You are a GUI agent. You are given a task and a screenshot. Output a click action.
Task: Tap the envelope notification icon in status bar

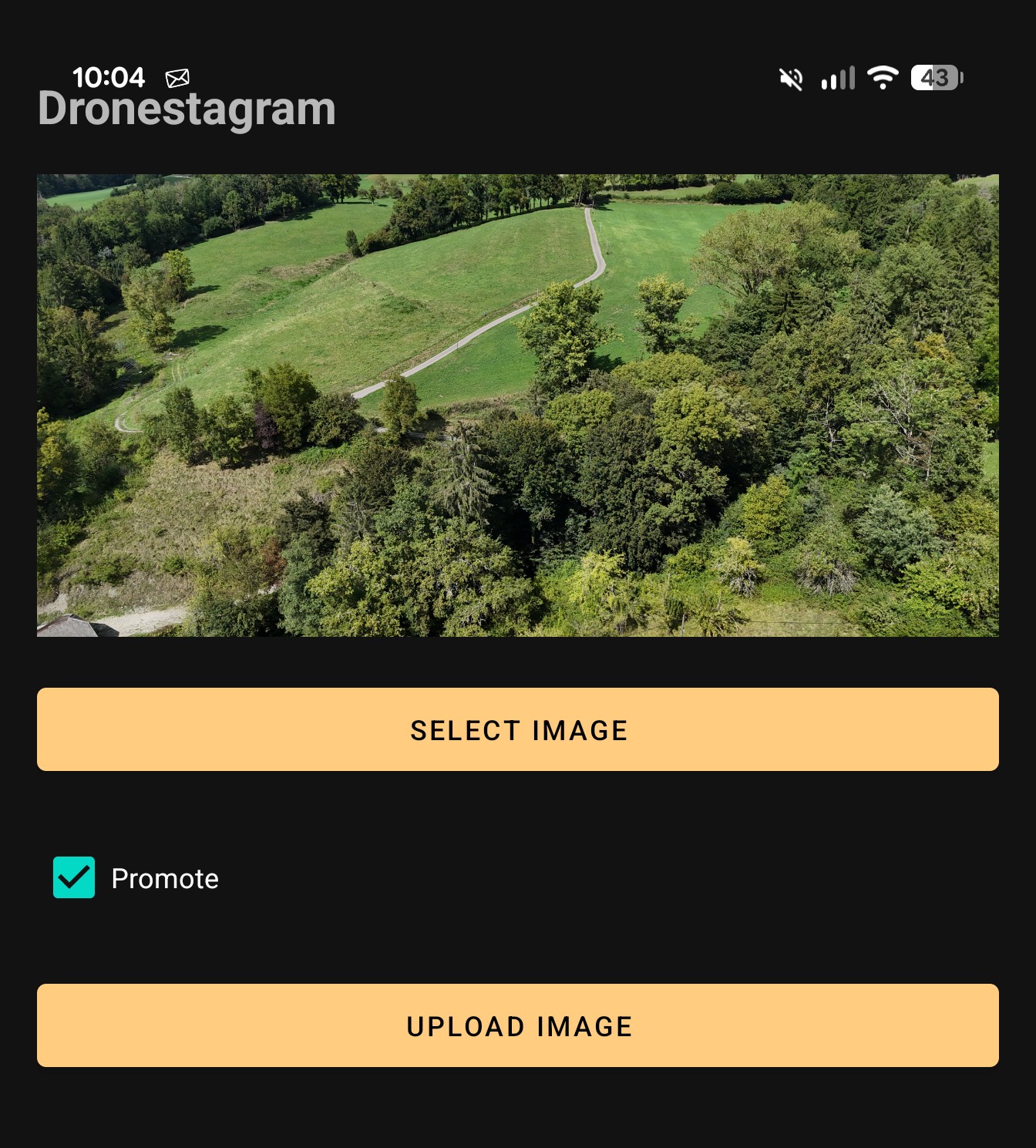(178, 76)
